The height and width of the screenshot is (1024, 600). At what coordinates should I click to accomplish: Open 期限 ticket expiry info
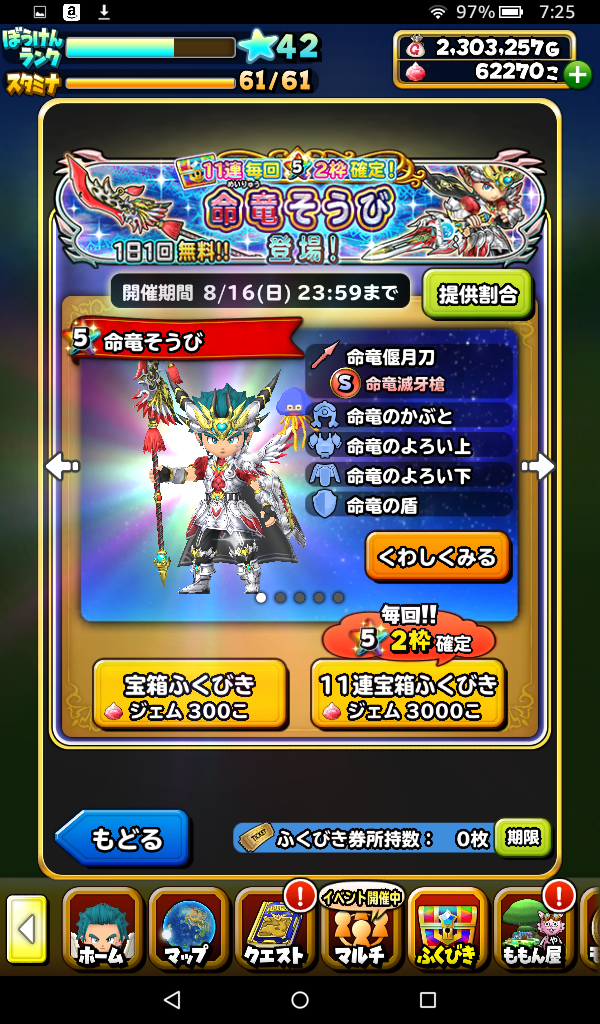click(x=522, y=838)
